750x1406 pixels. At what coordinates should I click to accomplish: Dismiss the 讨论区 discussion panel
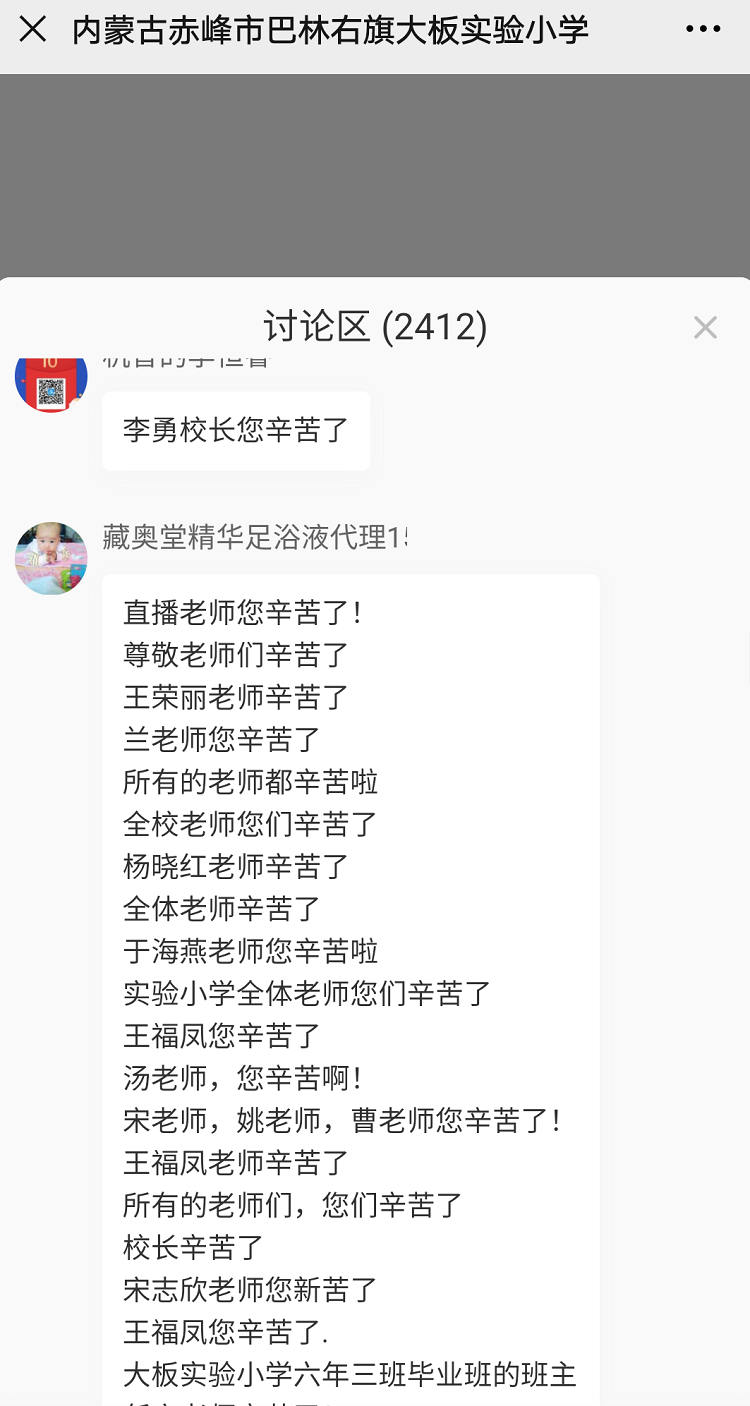tap(705, 327)
